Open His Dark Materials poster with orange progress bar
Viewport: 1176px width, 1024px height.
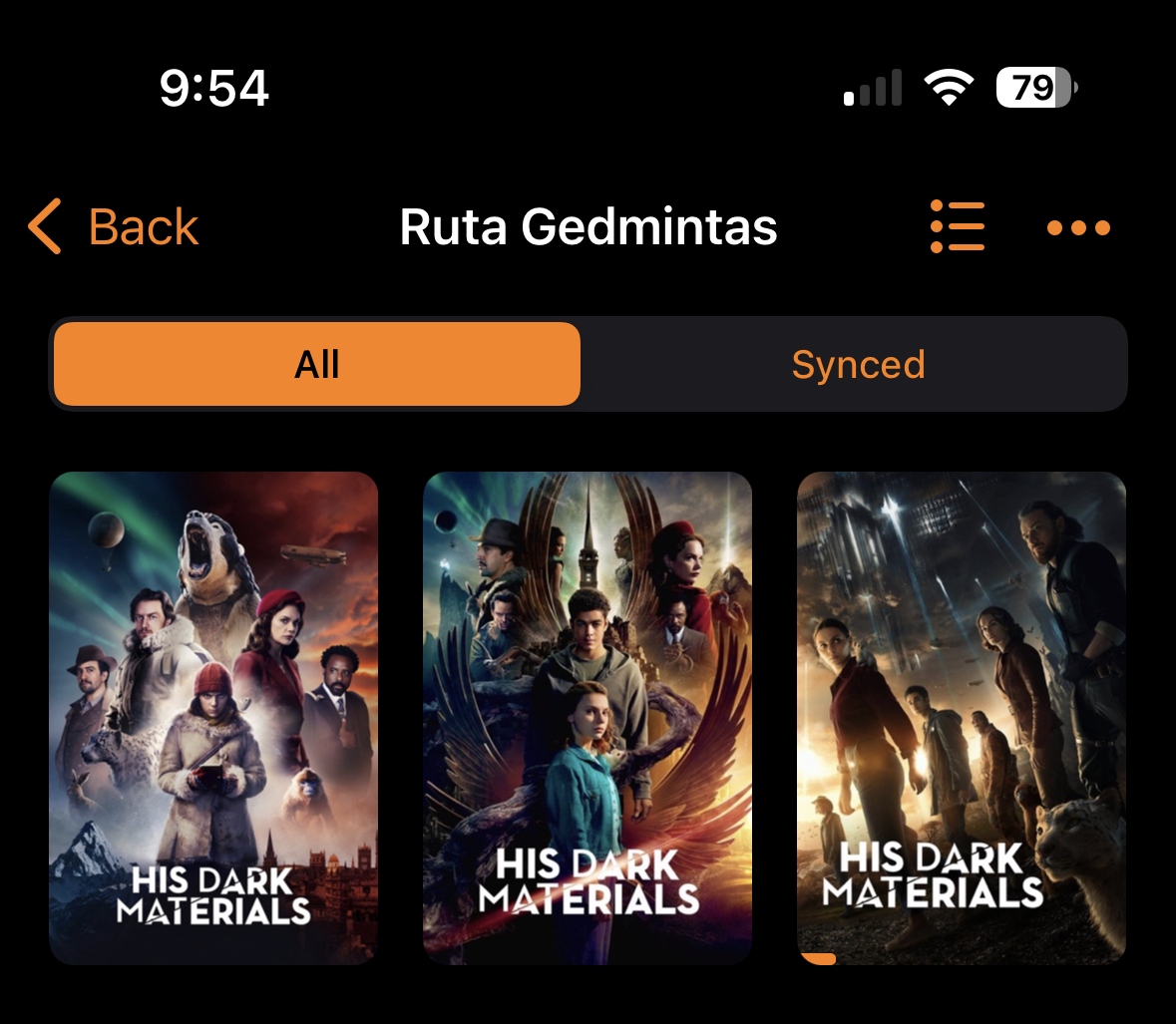point(962,717)
